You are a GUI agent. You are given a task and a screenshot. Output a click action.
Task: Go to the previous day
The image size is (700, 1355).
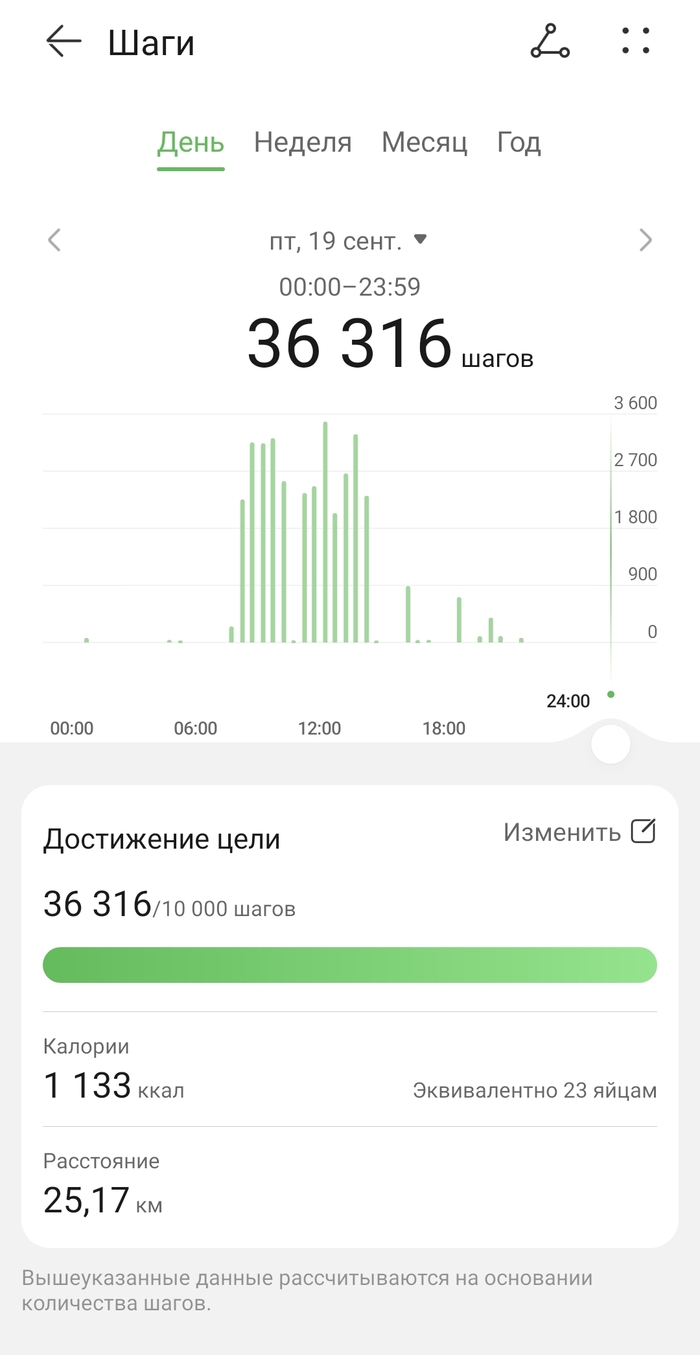(55, 240)
